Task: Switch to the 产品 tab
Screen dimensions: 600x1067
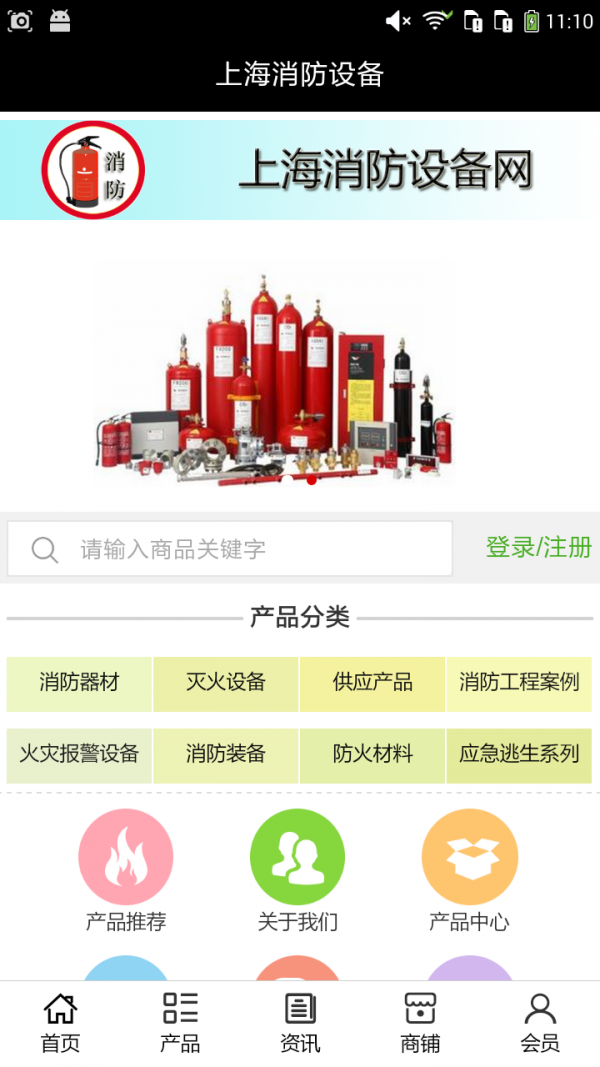Action: [x=180, y=1022]
